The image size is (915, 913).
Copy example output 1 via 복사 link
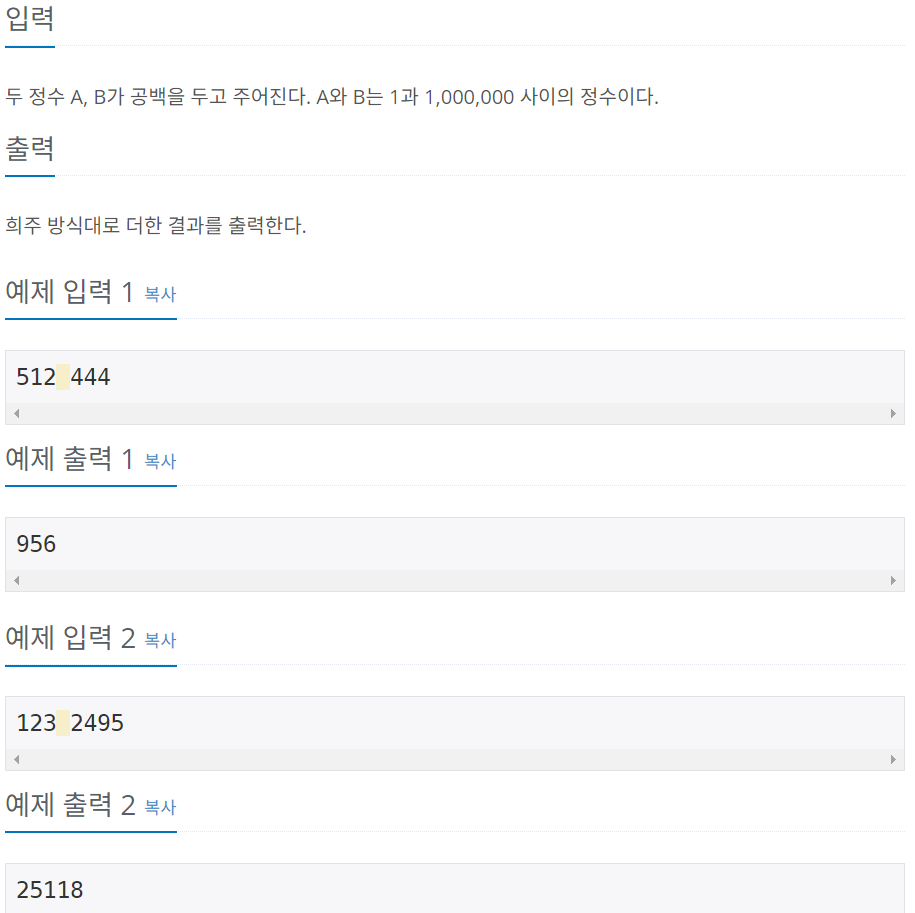[x=160, y=461]
